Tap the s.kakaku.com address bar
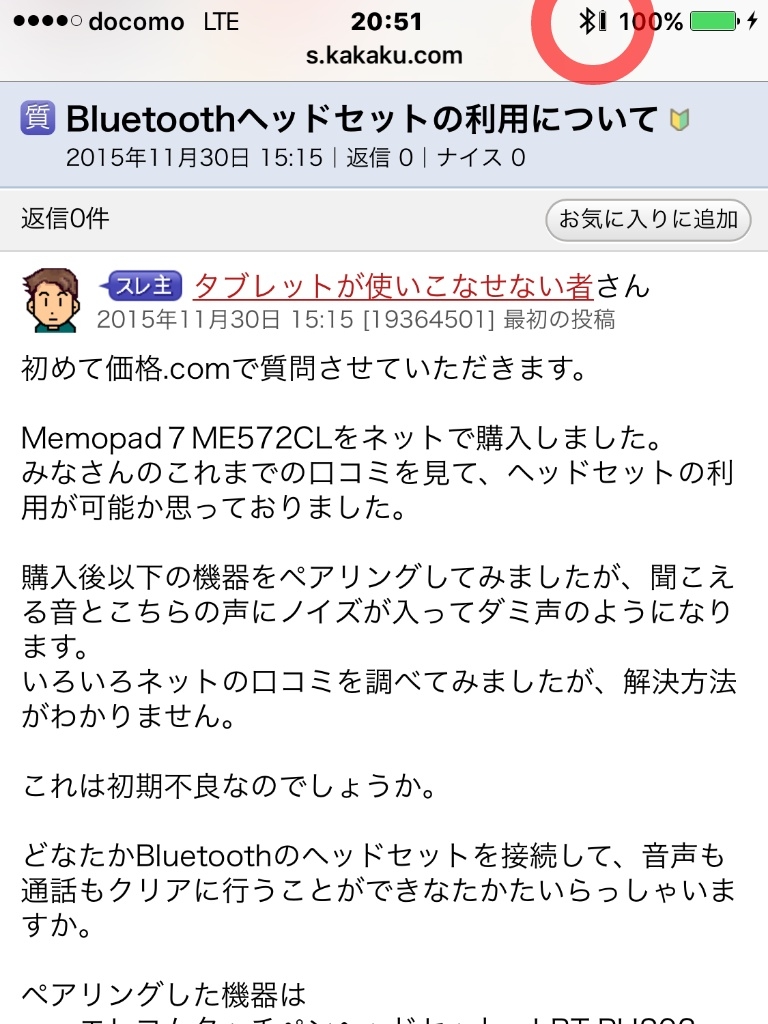Image resolution: width=768 pixels, height=1024 pixels. (384, 56)
